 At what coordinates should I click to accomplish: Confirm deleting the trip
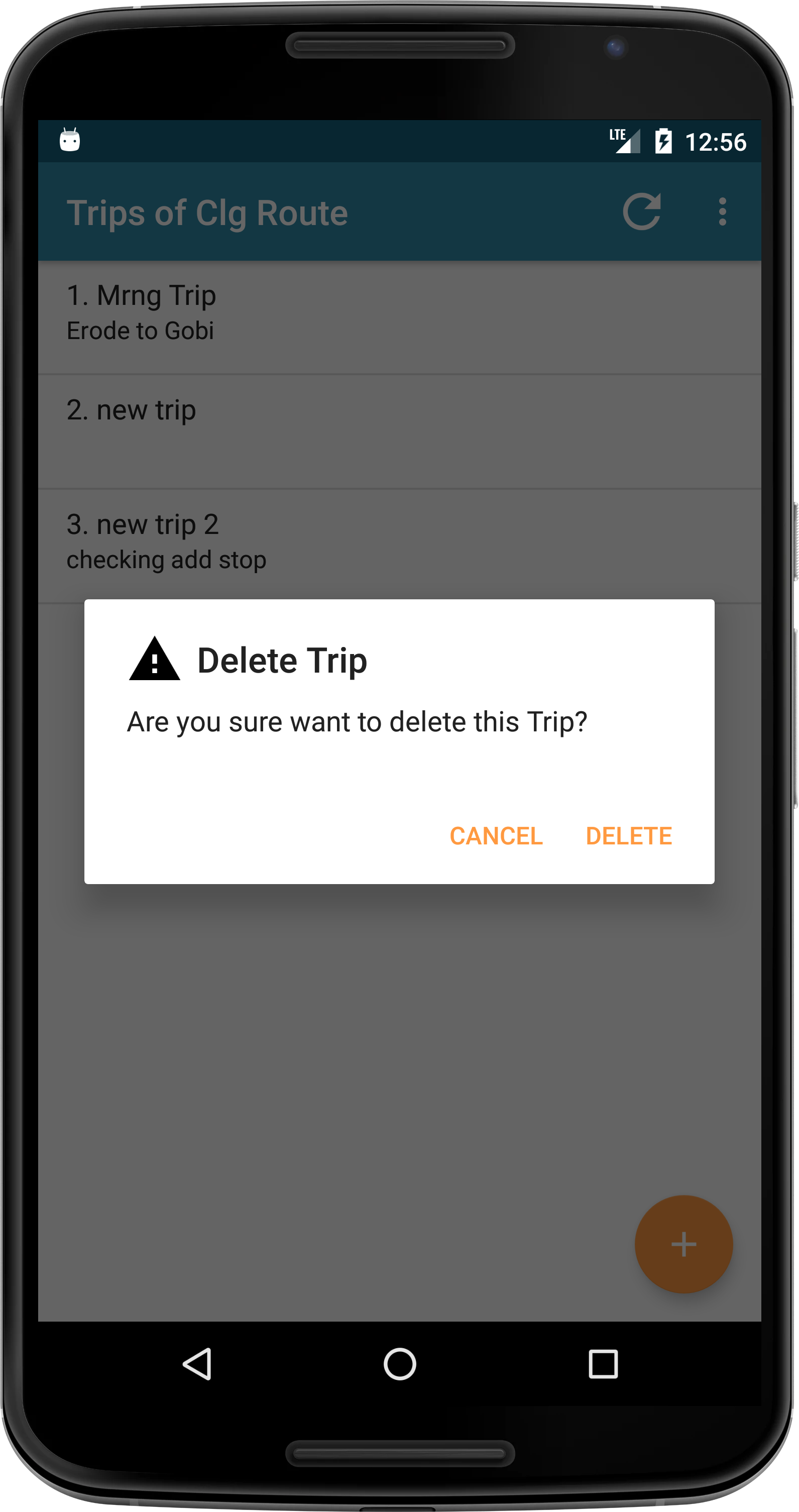click(628, 836)
